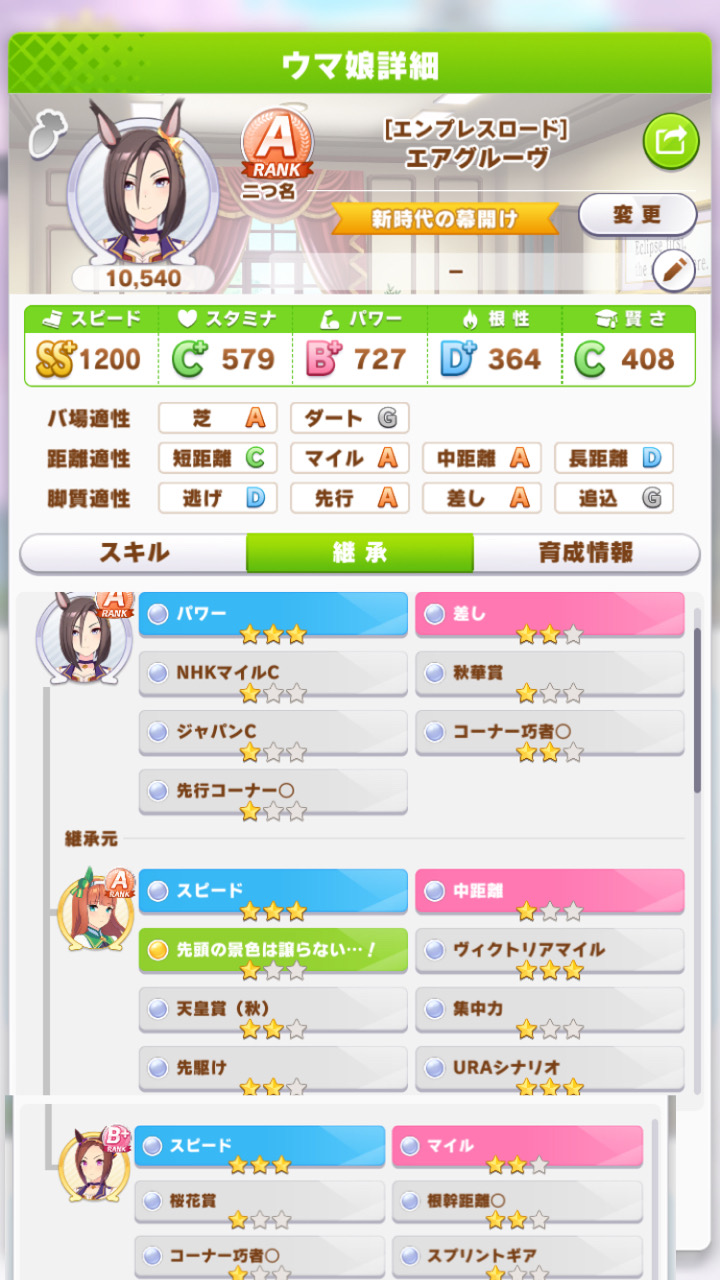Viewport: 720px width, 1280px height.
Task: Open the 差し aptitude factor
Action: (x=550, y=614)
